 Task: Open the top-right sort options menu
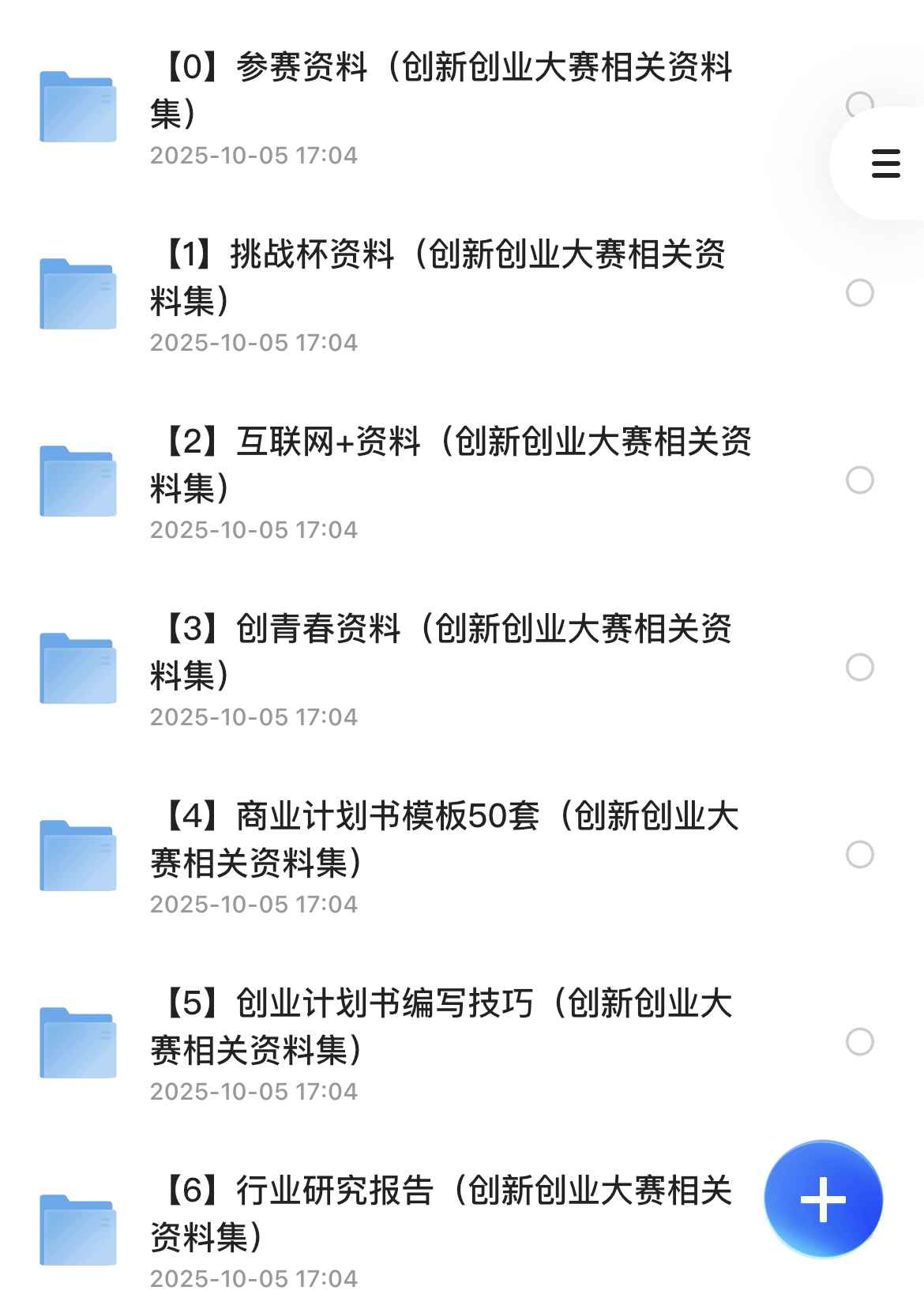pyautogui.click(x=885, y=162)
